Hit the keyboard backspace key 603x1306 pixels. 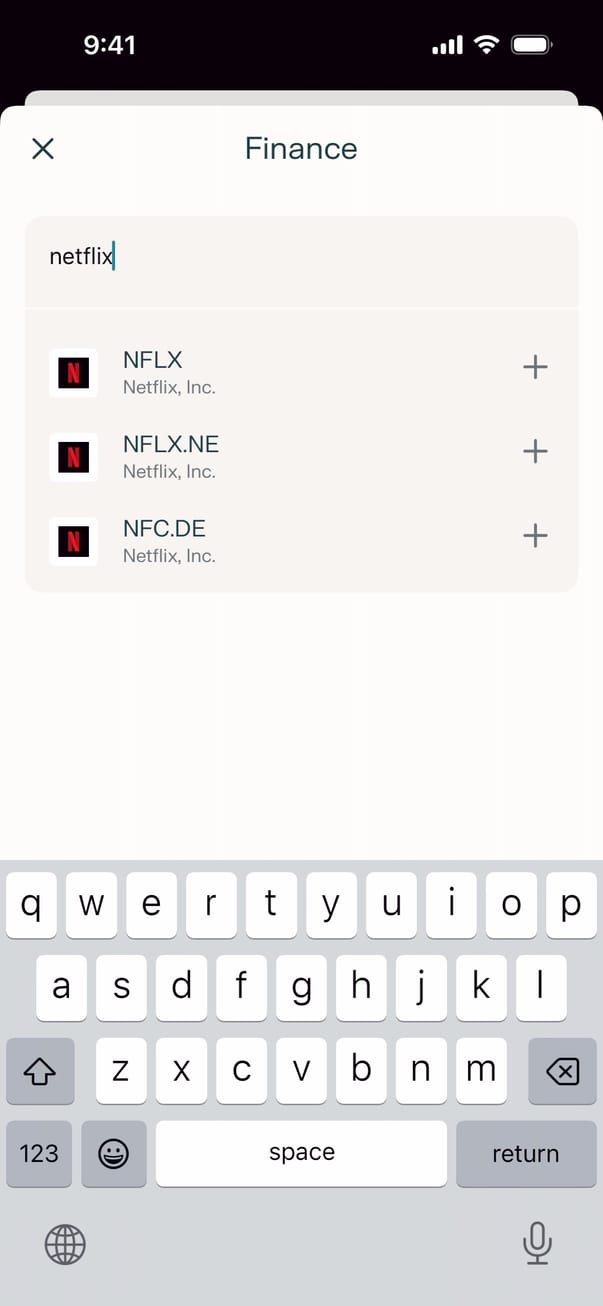pyautogui.click(x=562, y=1071)
